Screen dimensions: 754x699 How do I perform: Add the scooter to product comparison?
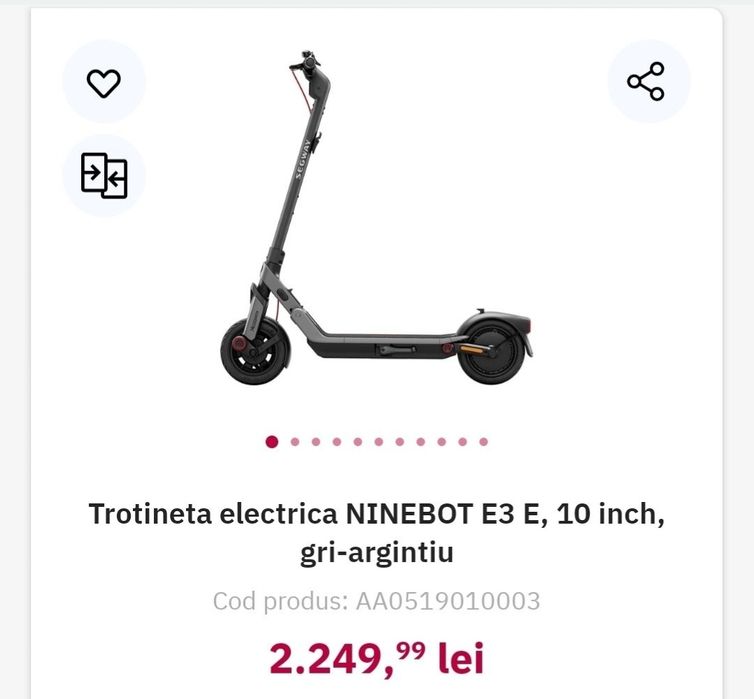coord(104,177)
